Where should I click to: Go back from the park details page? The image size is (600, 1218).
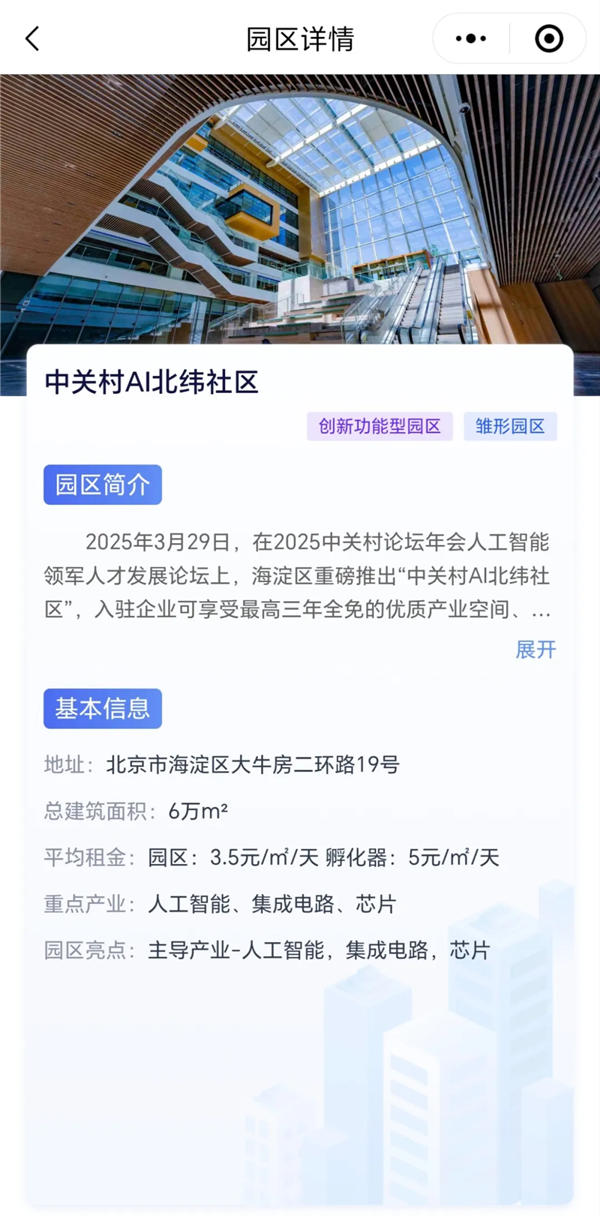(33, 39)
